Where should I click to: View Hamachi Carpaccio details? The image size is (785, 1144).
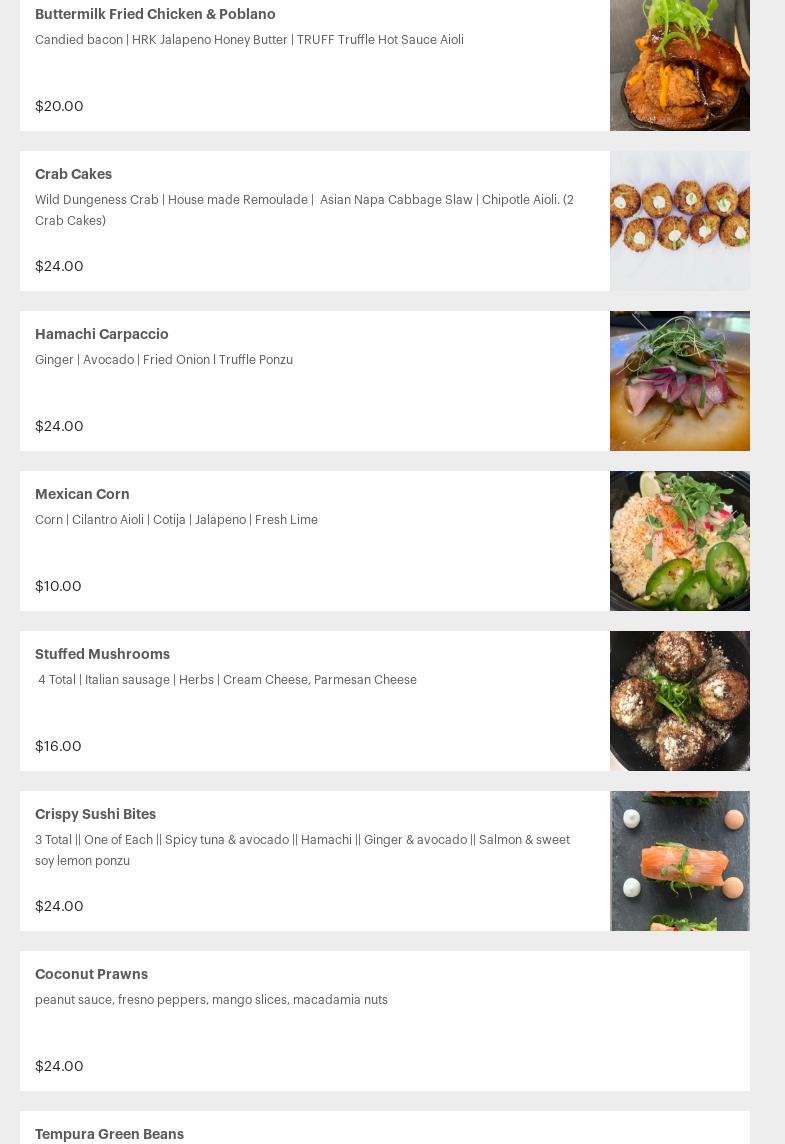[x=101, y=335]
